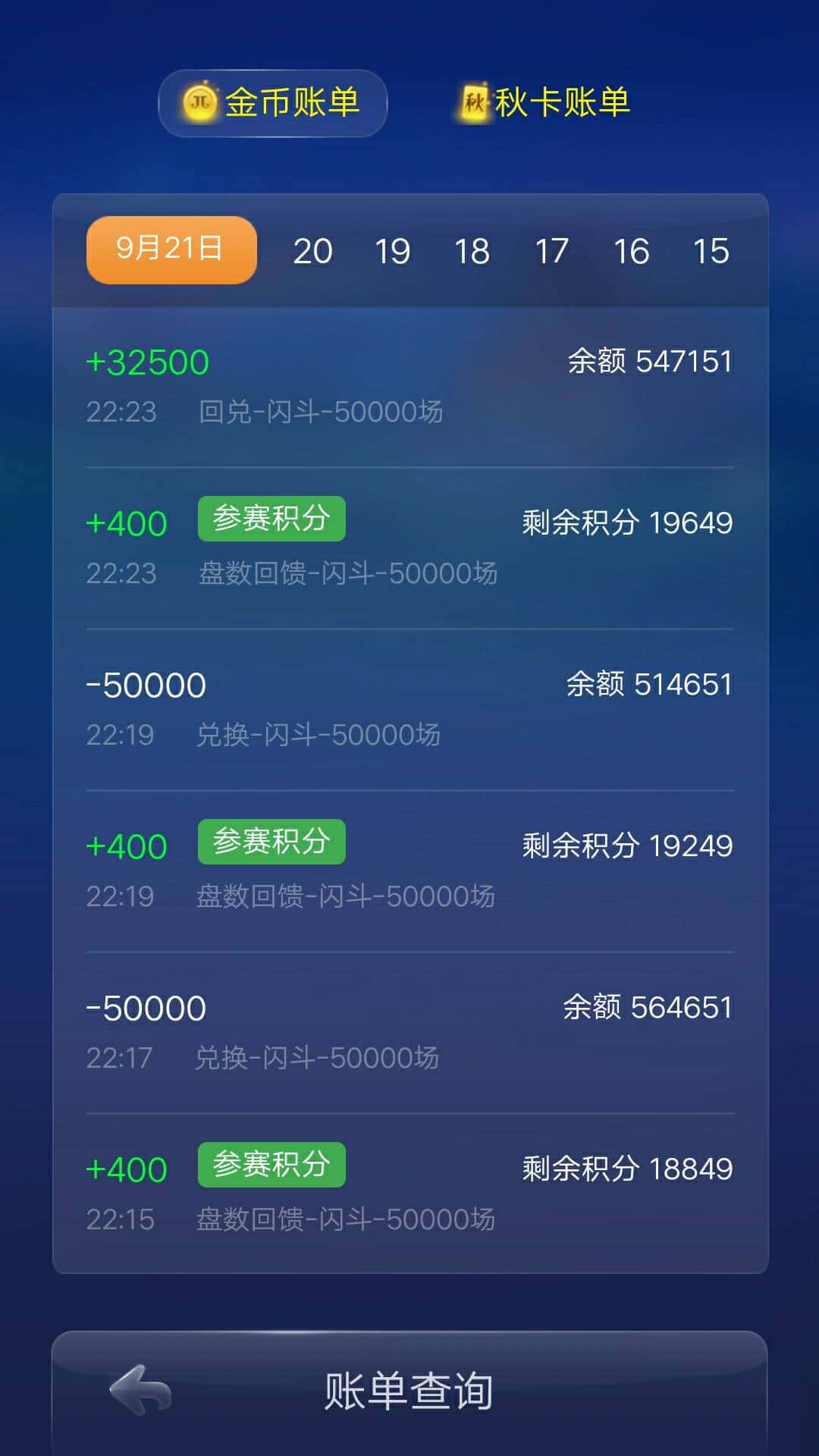Screen dimensions: 819x1456
Task: Click the 余额 547151 balance text
Action: click(650, 362)
